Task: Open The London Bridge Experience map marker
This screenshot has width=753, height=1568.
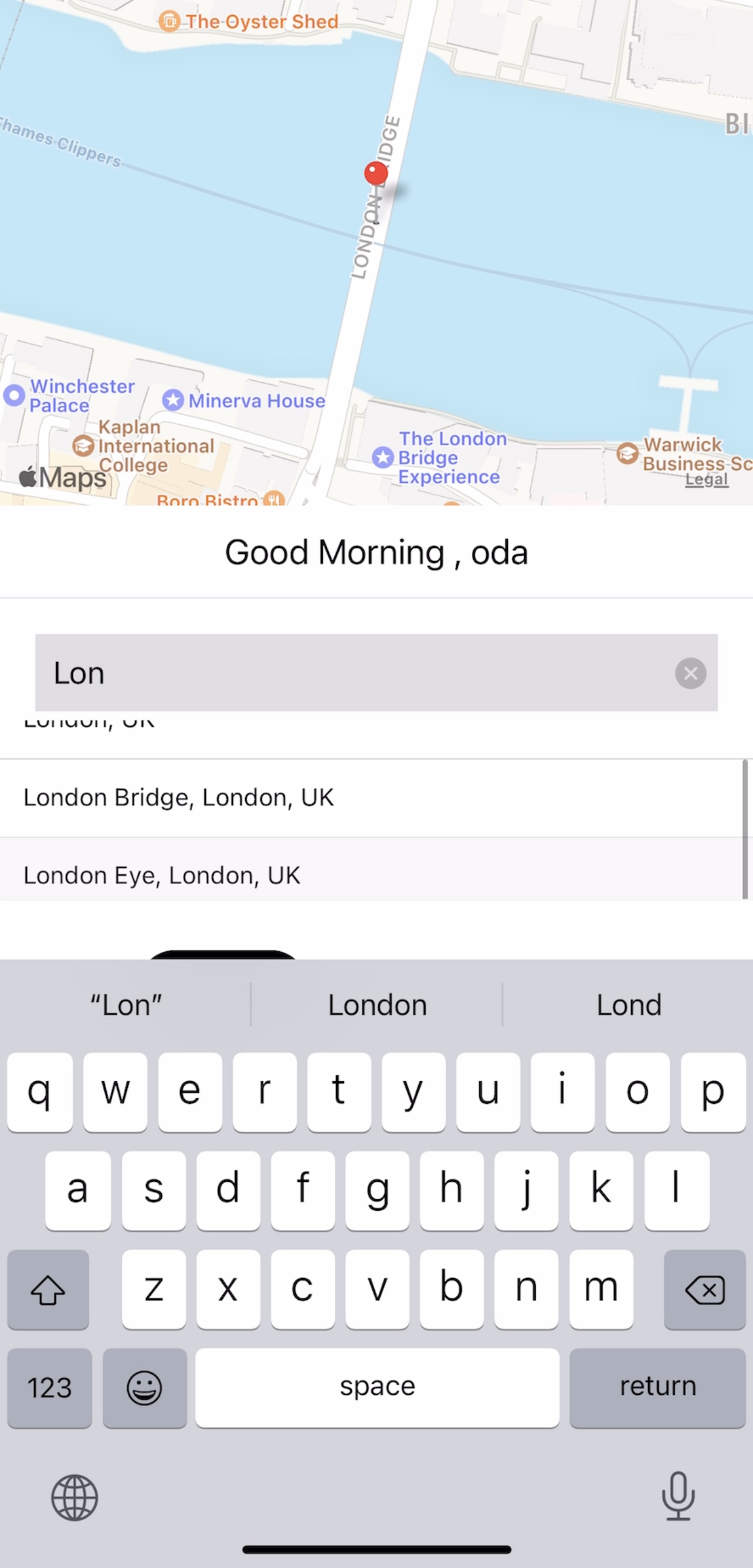Action: pyautogui.click(x=383, y=457)
